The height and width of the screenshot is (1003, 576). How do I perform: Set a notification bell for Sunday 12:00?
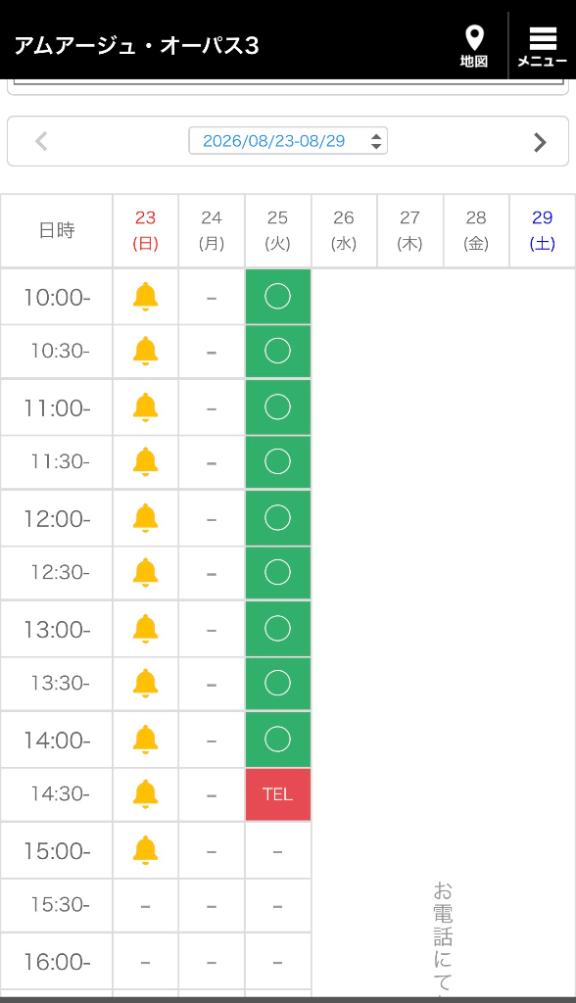tap(145, 518)
